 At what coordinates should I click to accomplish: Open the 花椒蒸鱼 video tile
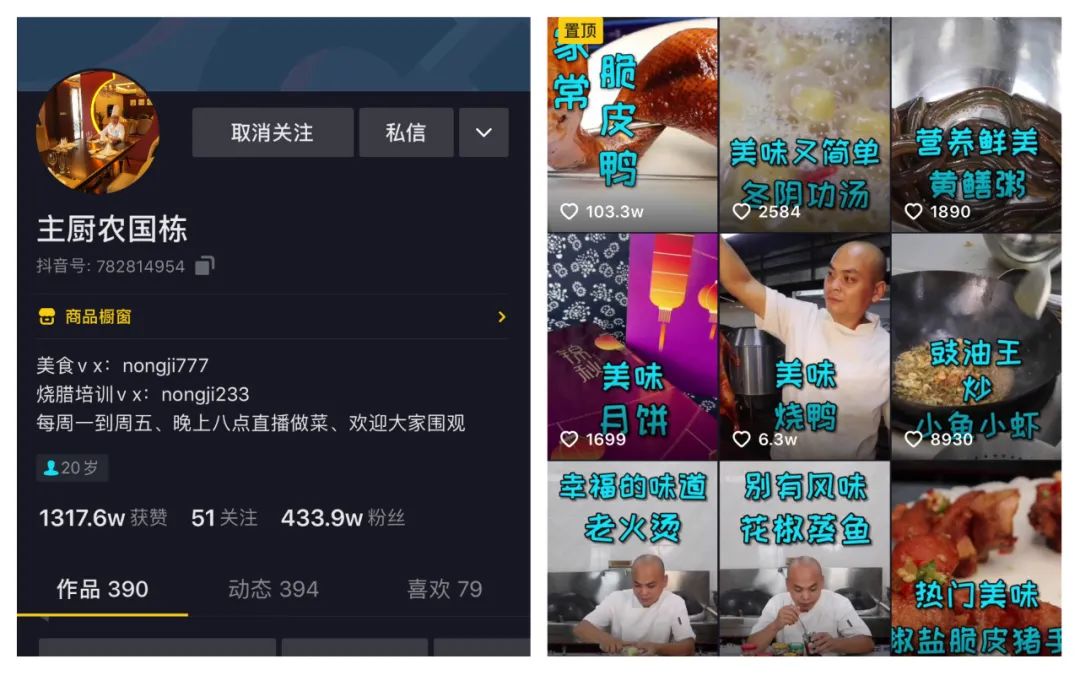pos(804,559)
